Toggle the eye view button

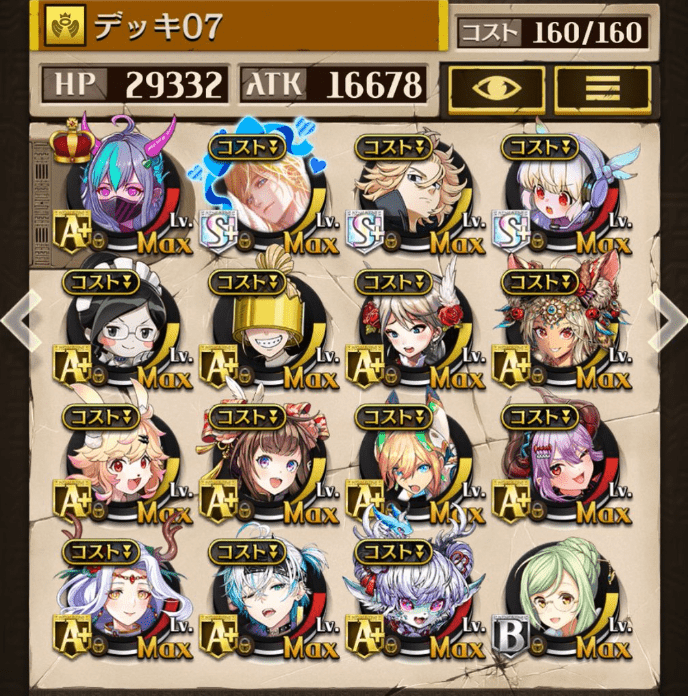(x=496, y=89)
